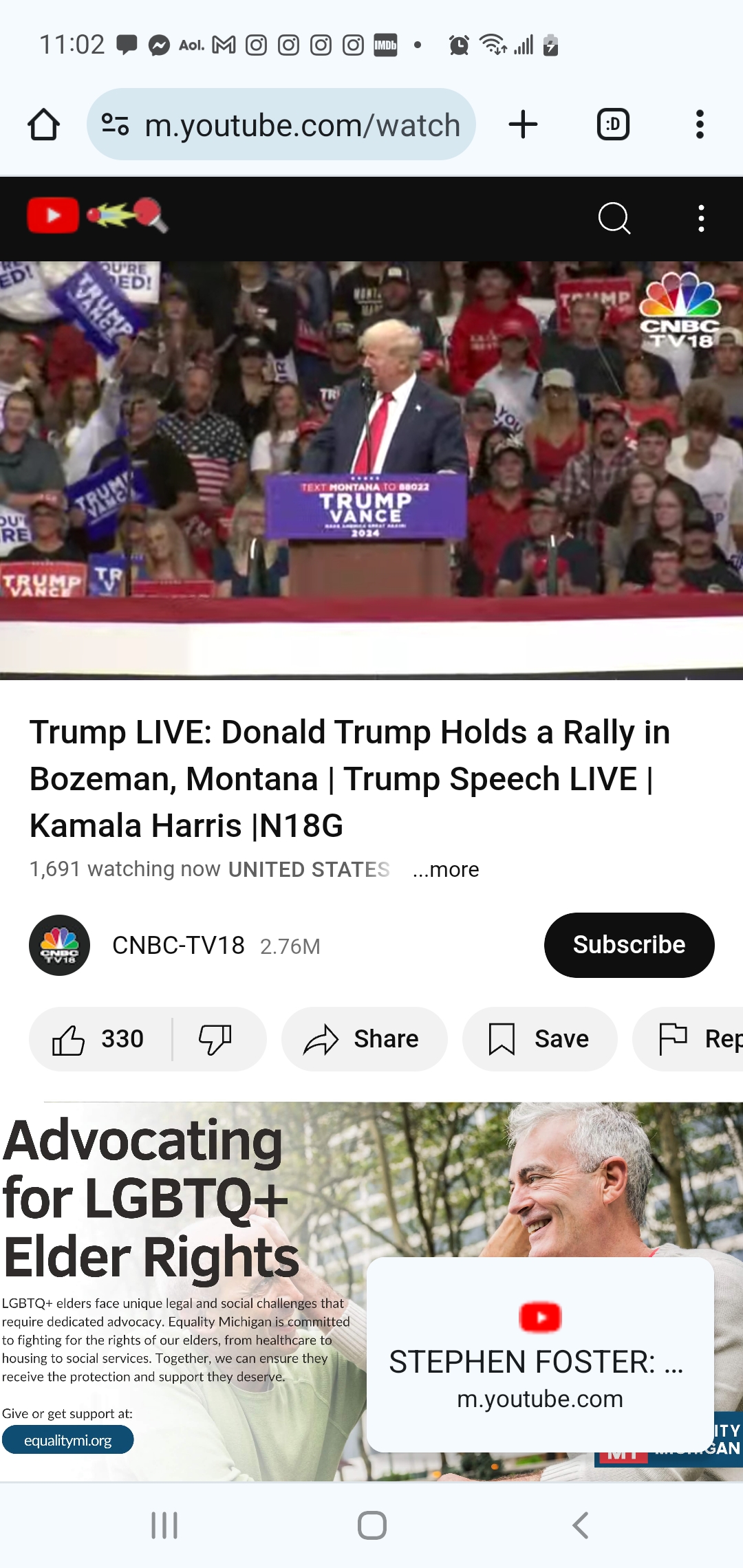Dislike this video
This screenshot has width=743, height=1568.
215,1039
